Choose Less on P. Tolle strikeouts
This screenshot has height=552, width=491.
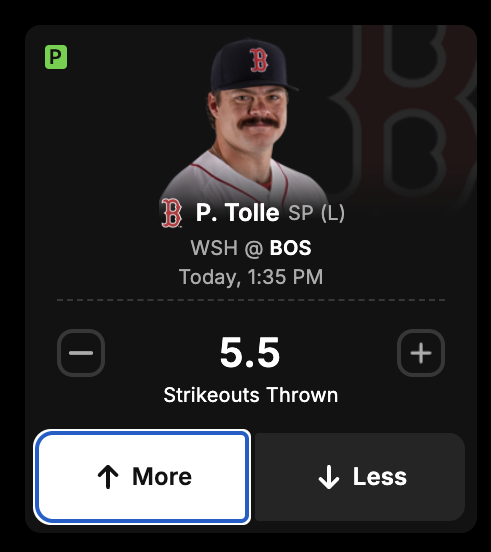(360, 477)
